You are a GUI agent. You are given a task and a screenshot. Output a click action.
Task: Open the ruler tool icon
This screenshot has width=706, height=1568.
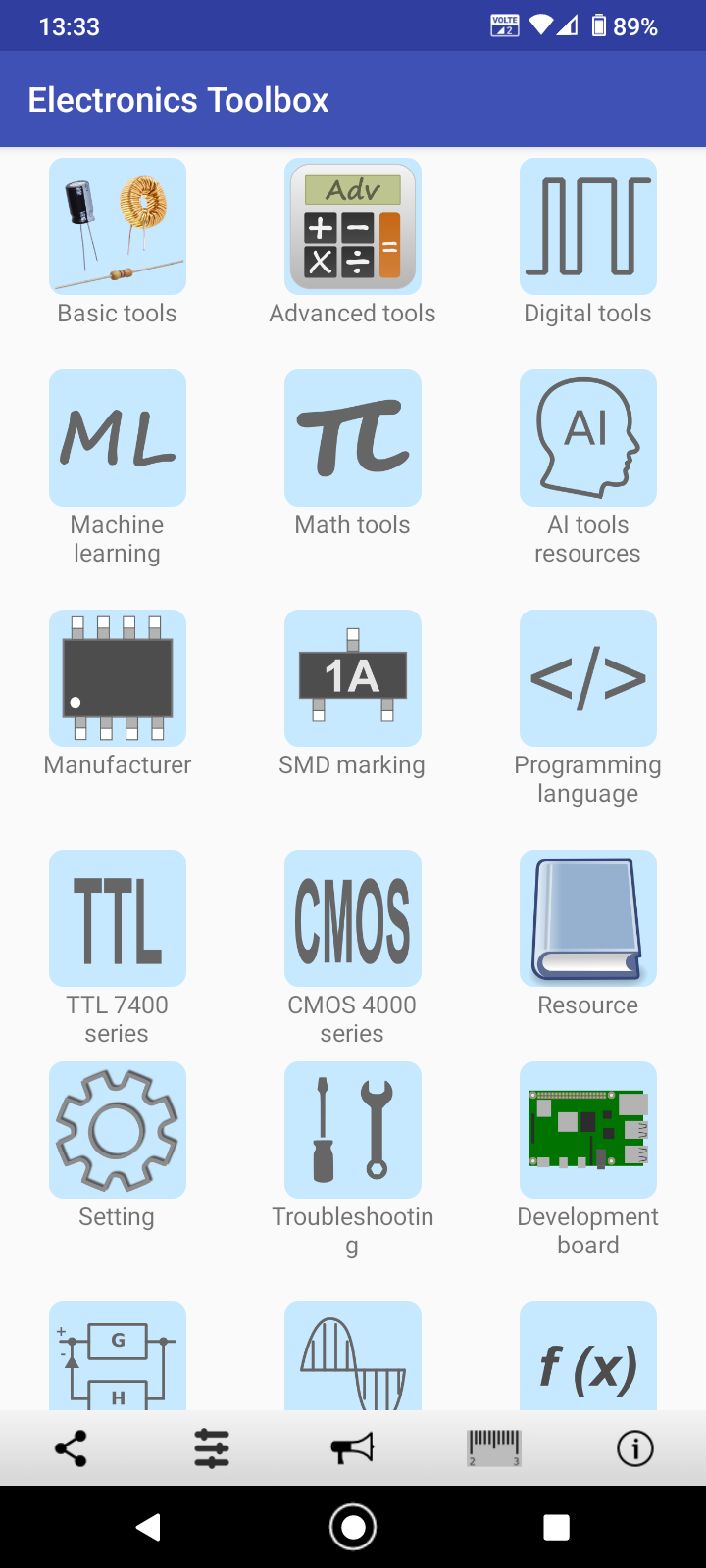point(494,1448)
